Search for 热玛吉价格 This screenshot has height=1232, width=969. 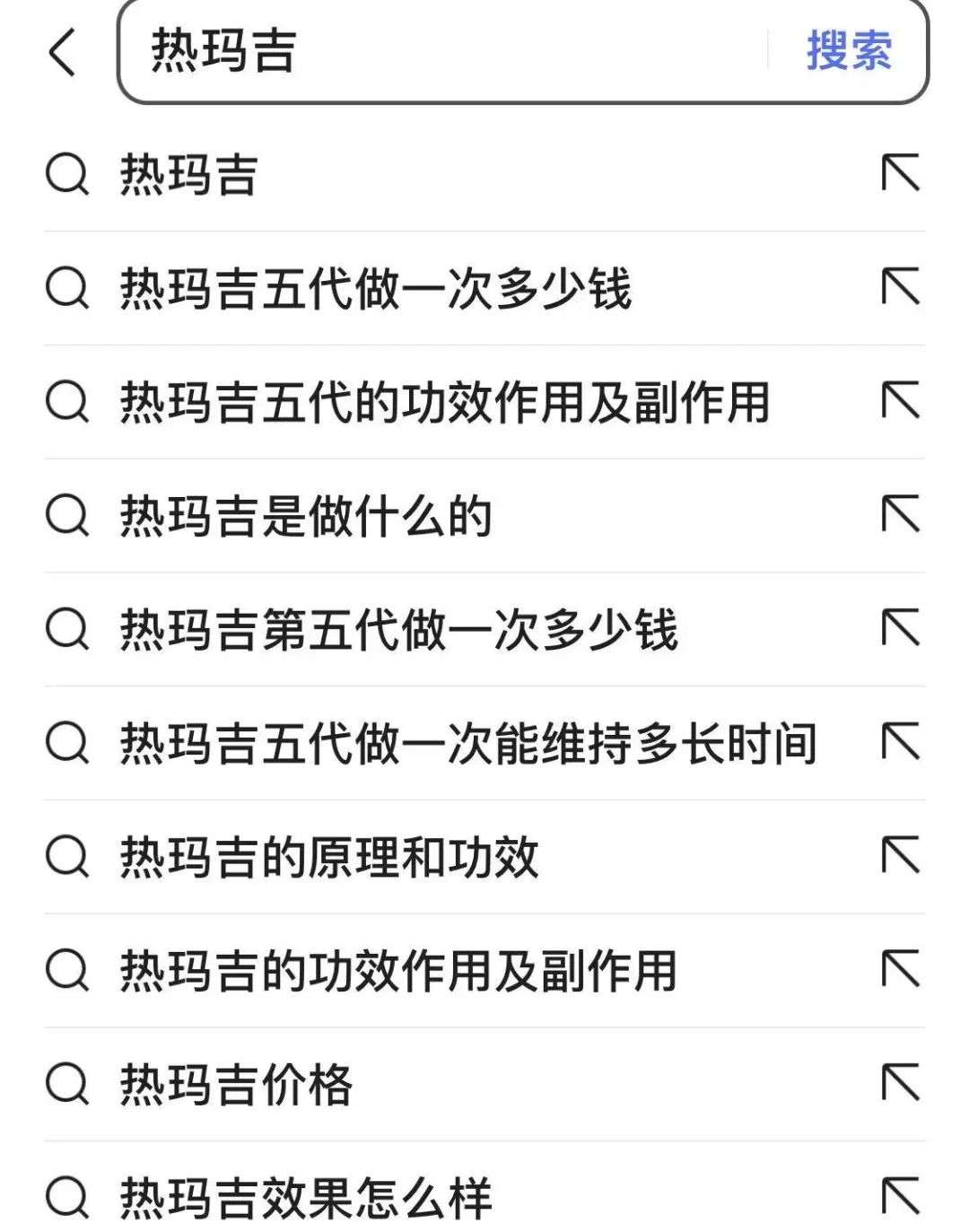point(236,1085)
